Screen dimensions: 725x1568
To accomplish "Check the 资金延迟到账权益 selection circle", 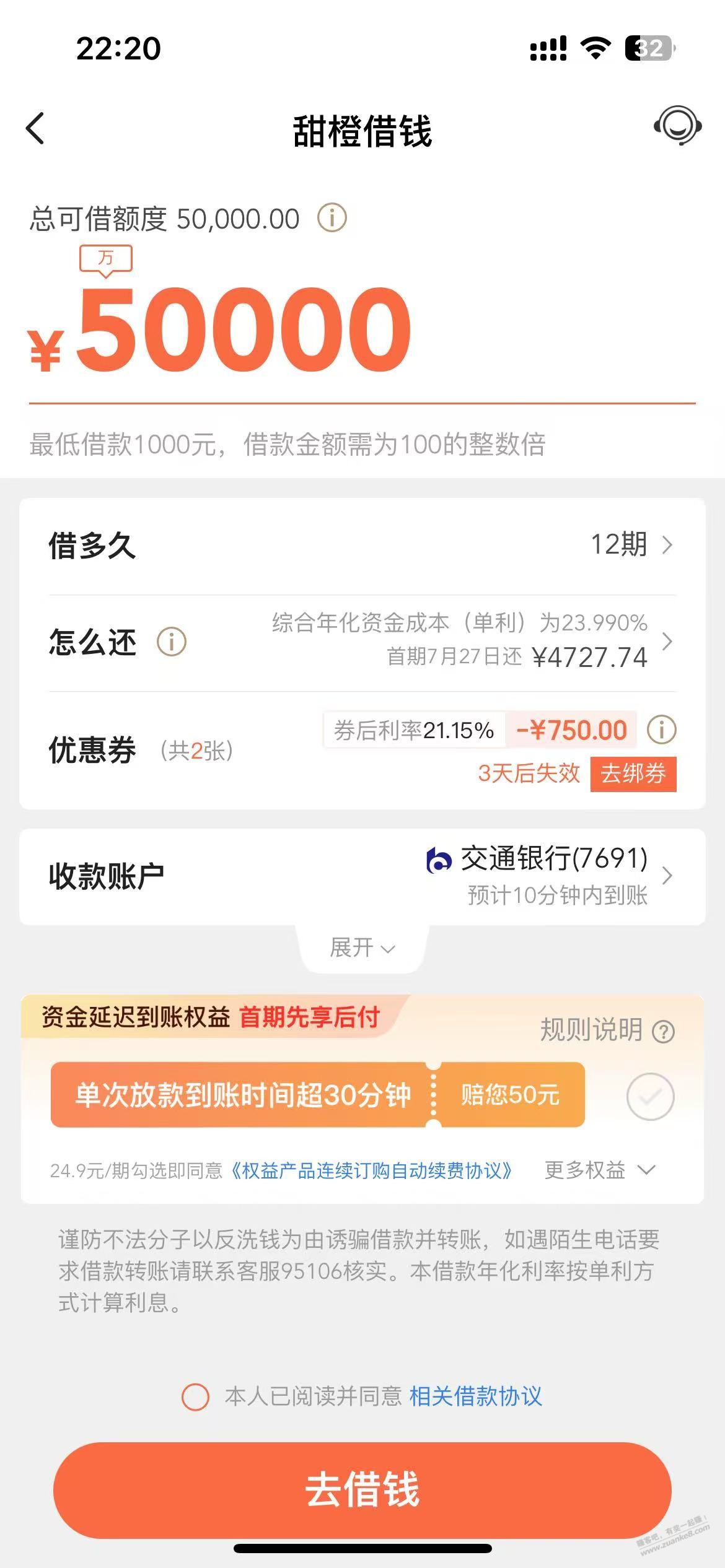I will 650,1097.
